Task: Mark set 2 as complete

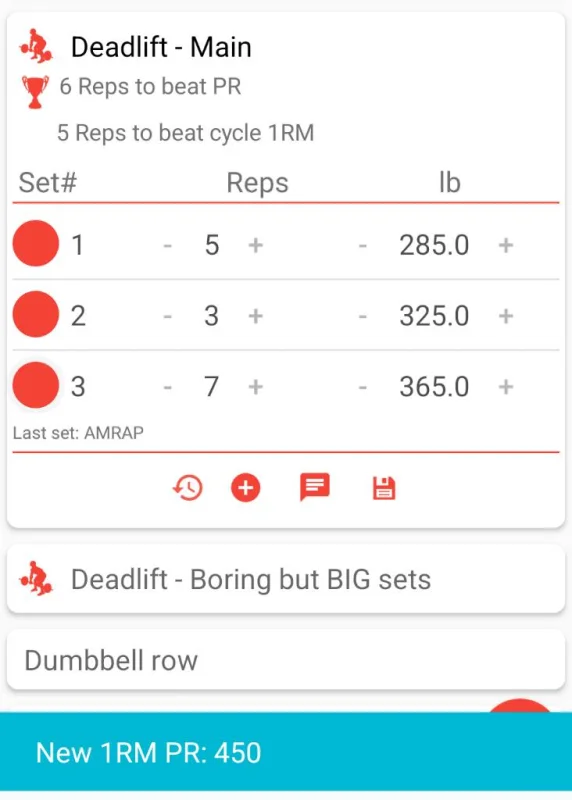Action: [x=36, y=314]
